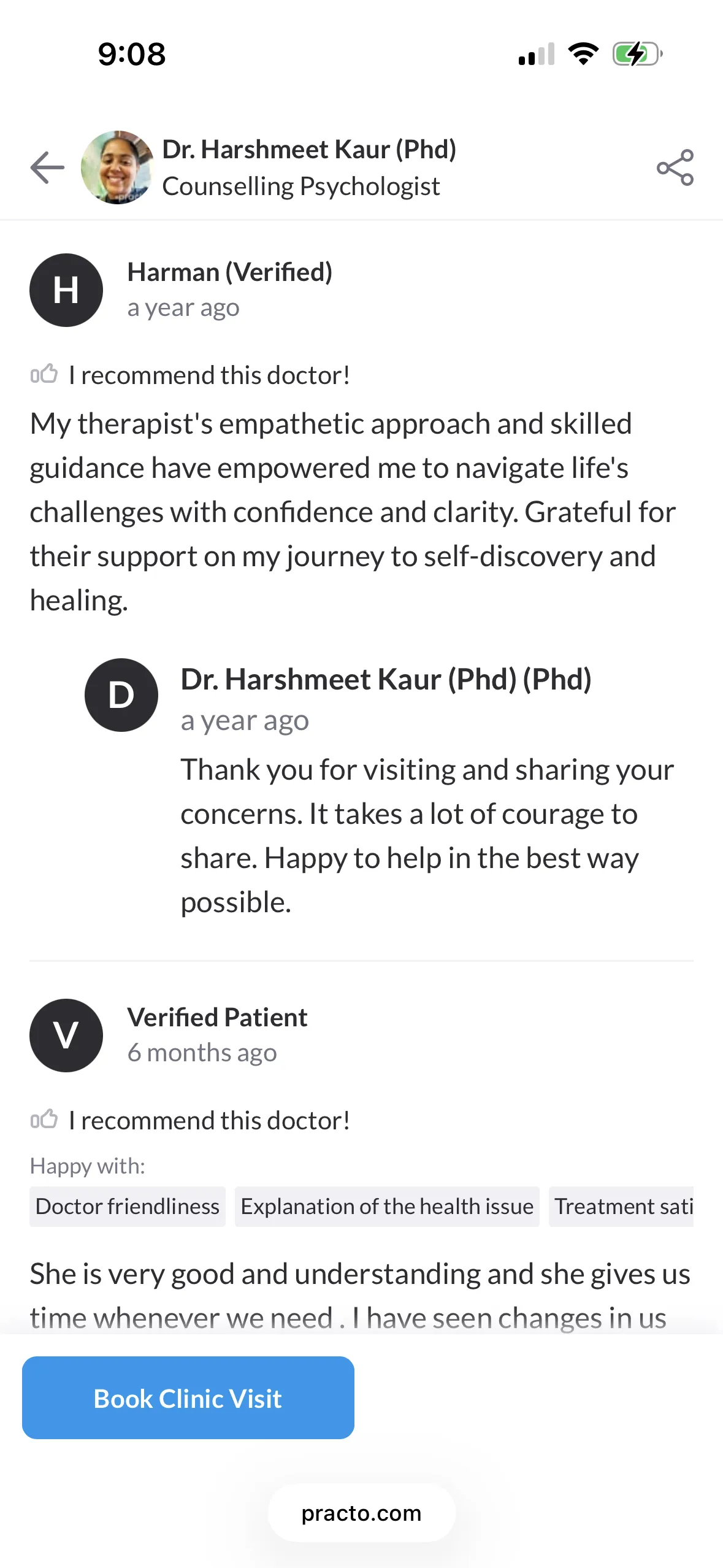Select the Doctor friendliness chip
This screenshot has height=1568, width=723.
[128, 1207]
